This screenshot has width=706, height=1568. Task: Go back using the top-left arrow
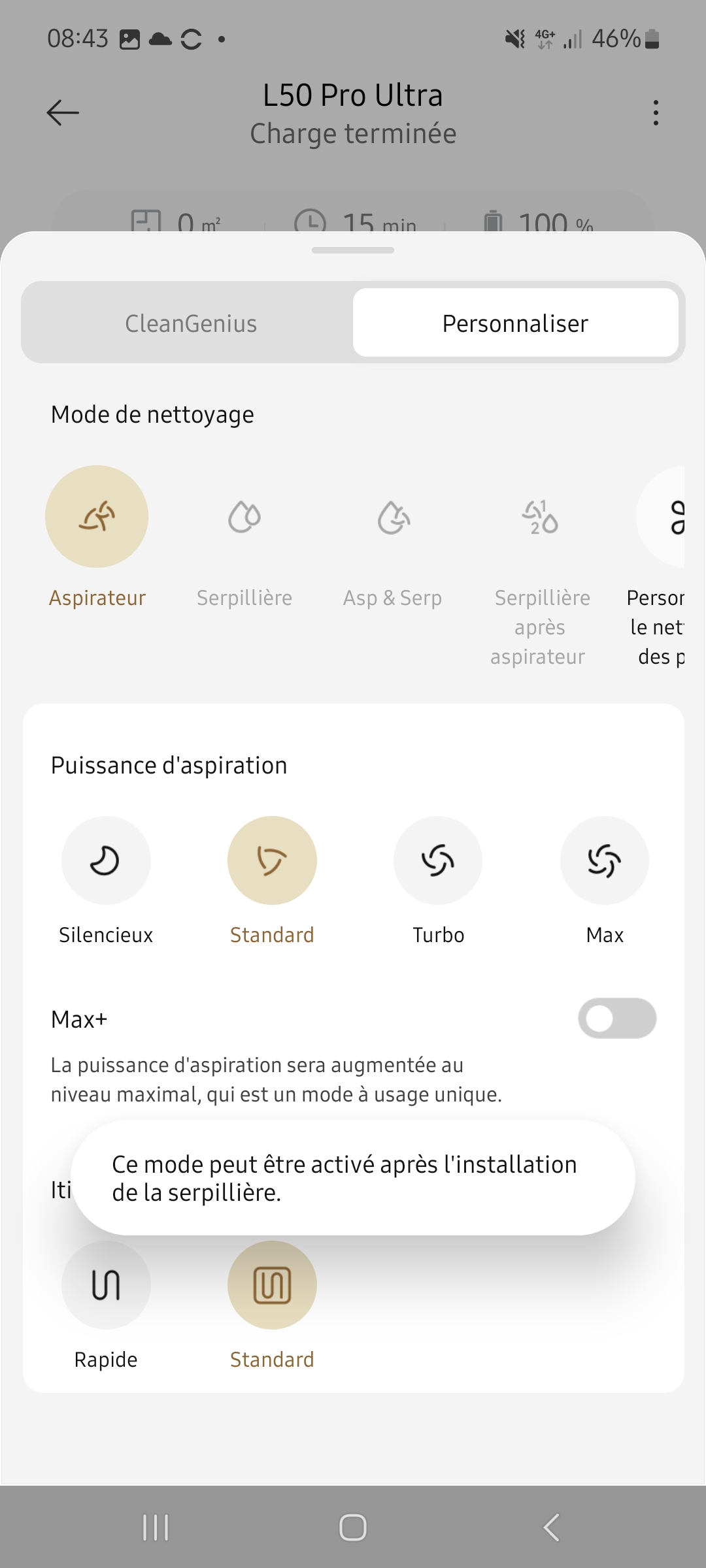63,112
